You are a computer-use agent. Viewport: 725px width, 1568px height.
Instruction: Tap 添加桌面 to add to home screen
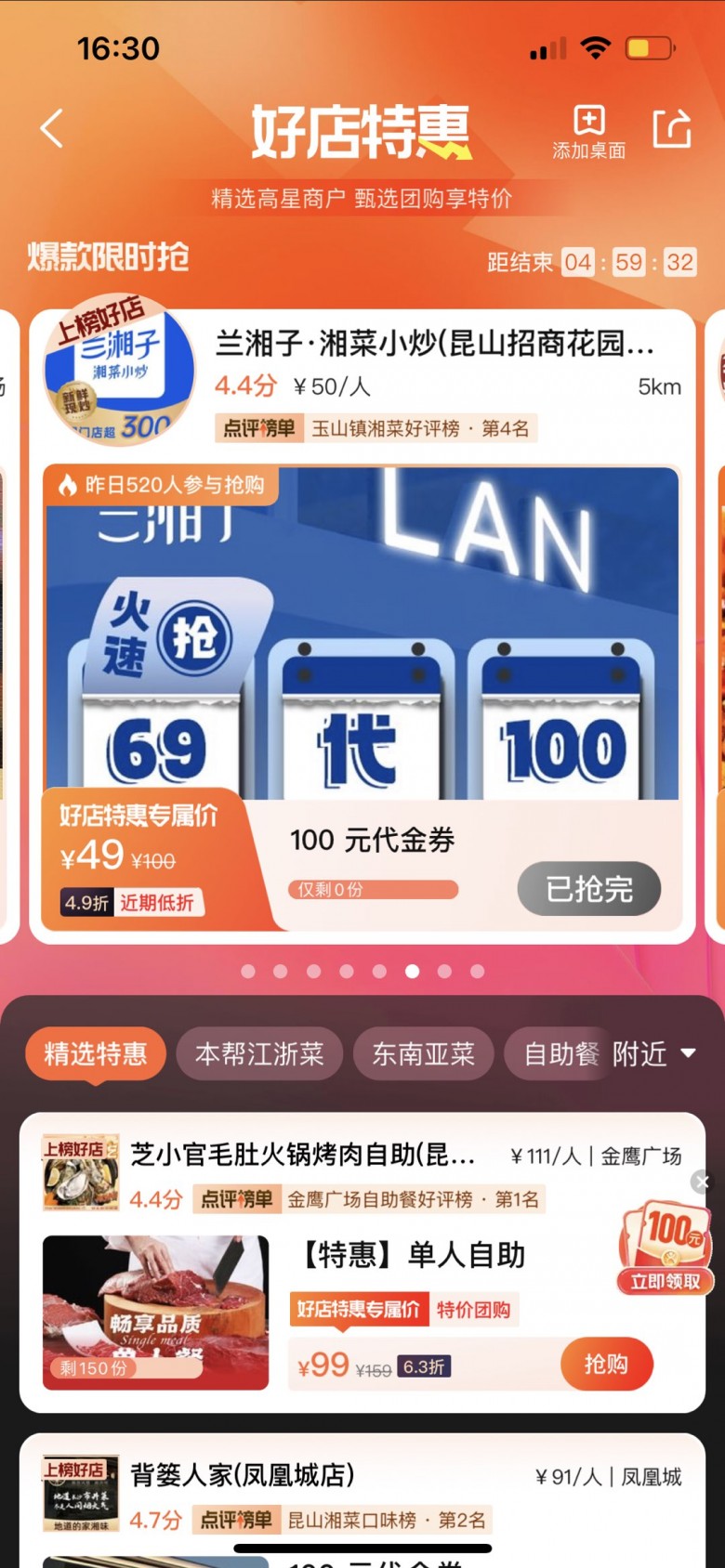click(588, 131)
